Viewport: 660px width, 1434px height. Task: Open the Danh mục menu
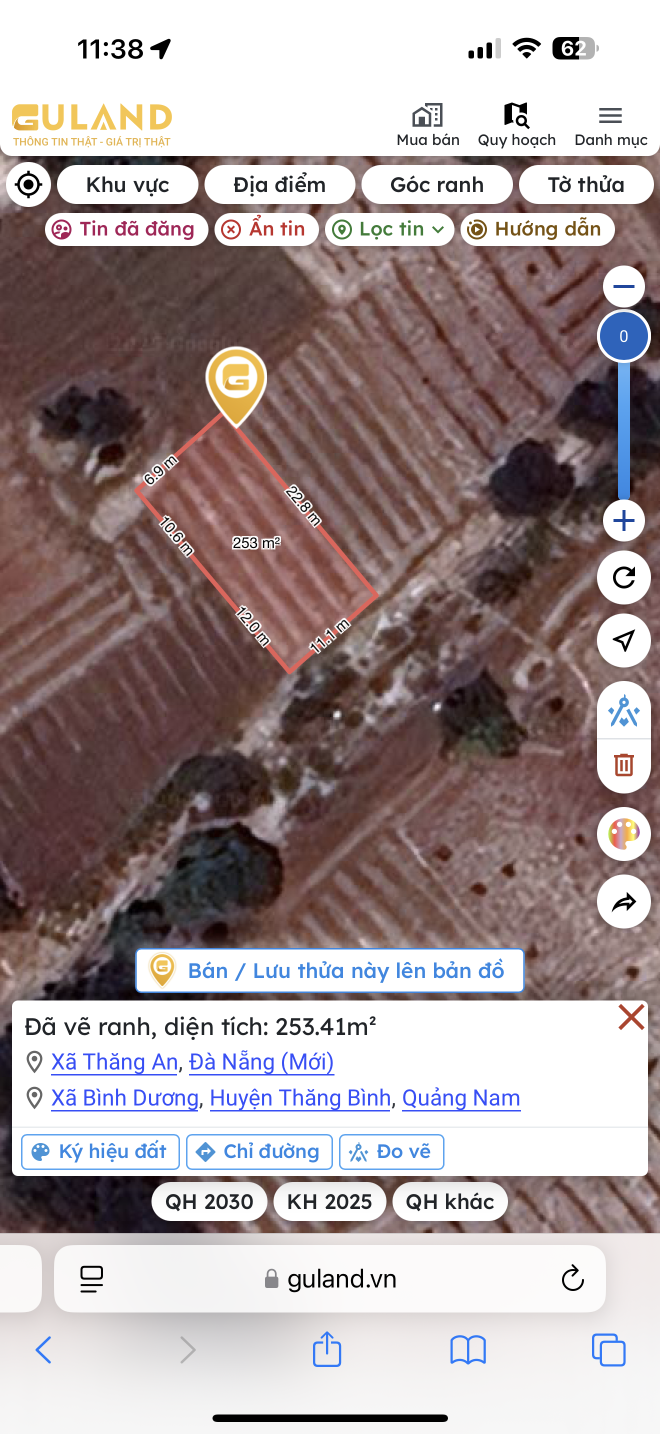[x=610, y=125]
